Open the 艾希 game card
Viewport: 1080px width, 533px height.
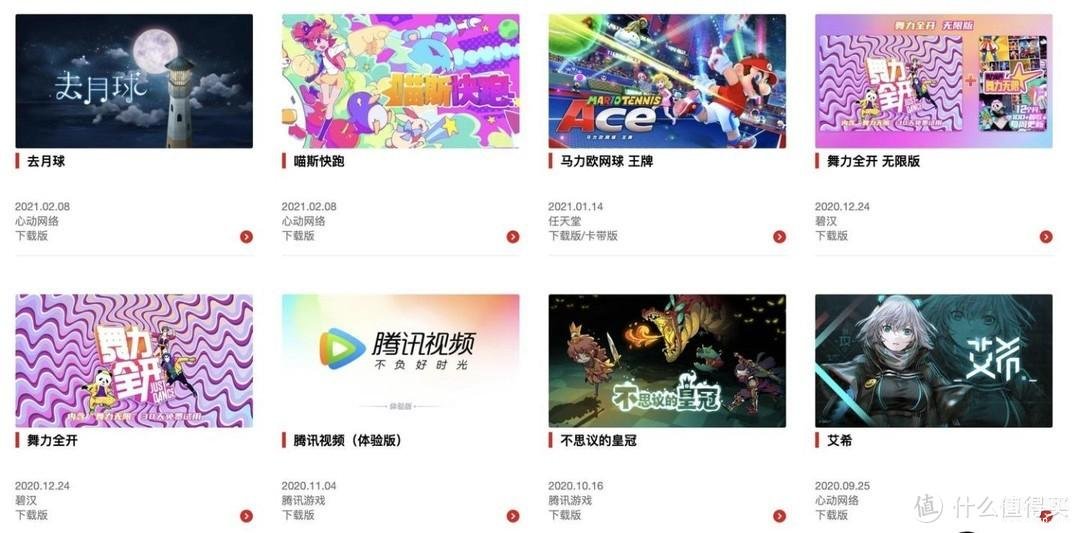(933, 361)
